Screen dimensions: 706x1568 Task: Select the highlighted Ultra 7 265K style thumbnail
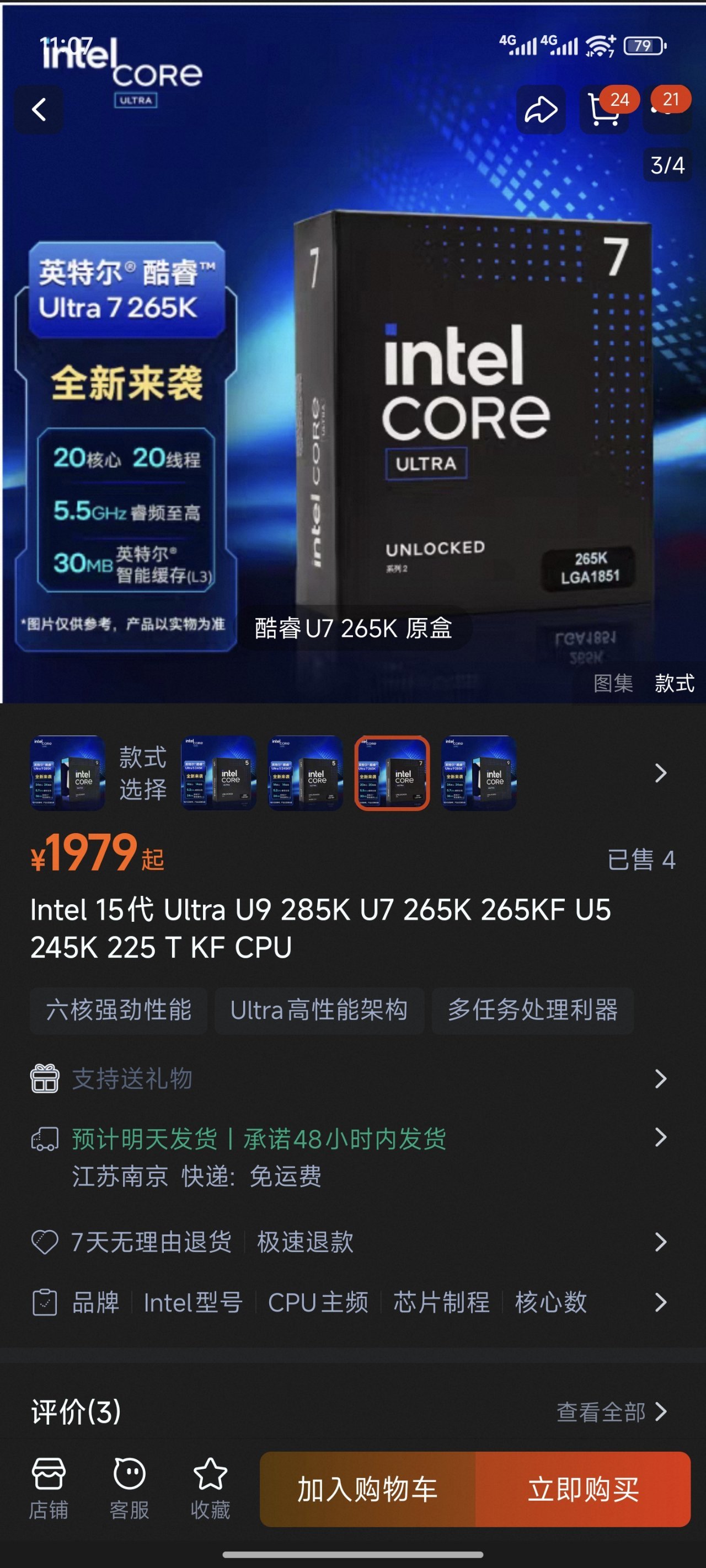click(x=392, y=773)
